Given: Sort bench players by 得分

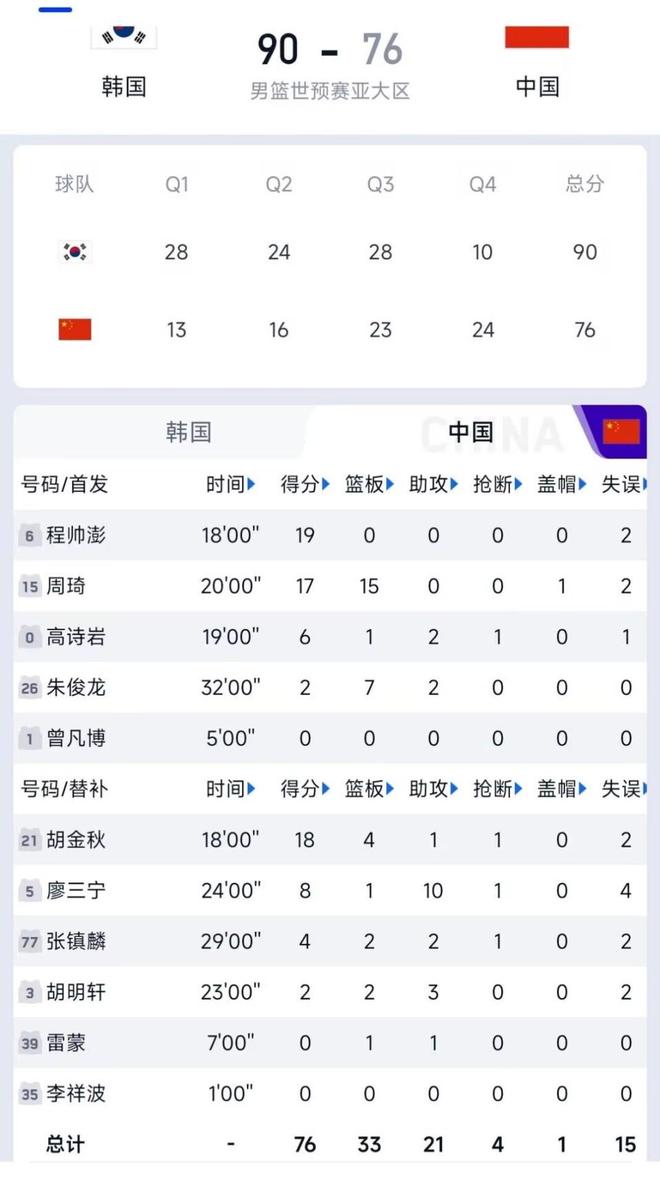Looking at the screenshot, I should 305,789.
